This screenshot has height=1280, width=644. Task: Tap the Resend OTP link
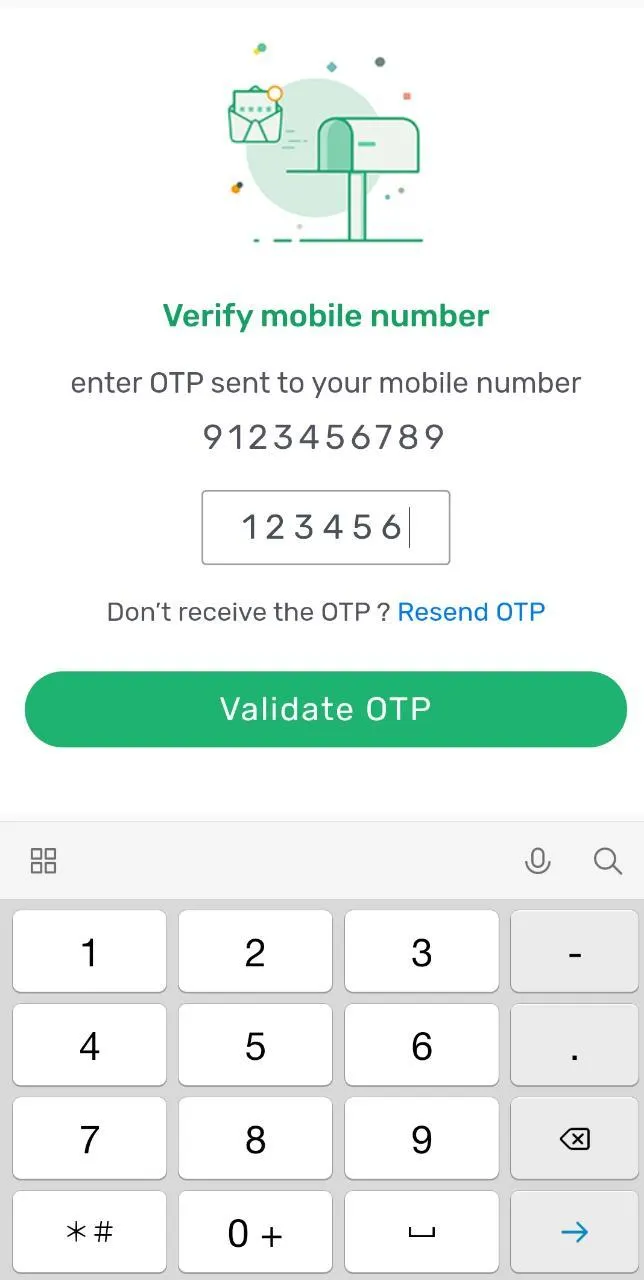[x=471, y=612]
